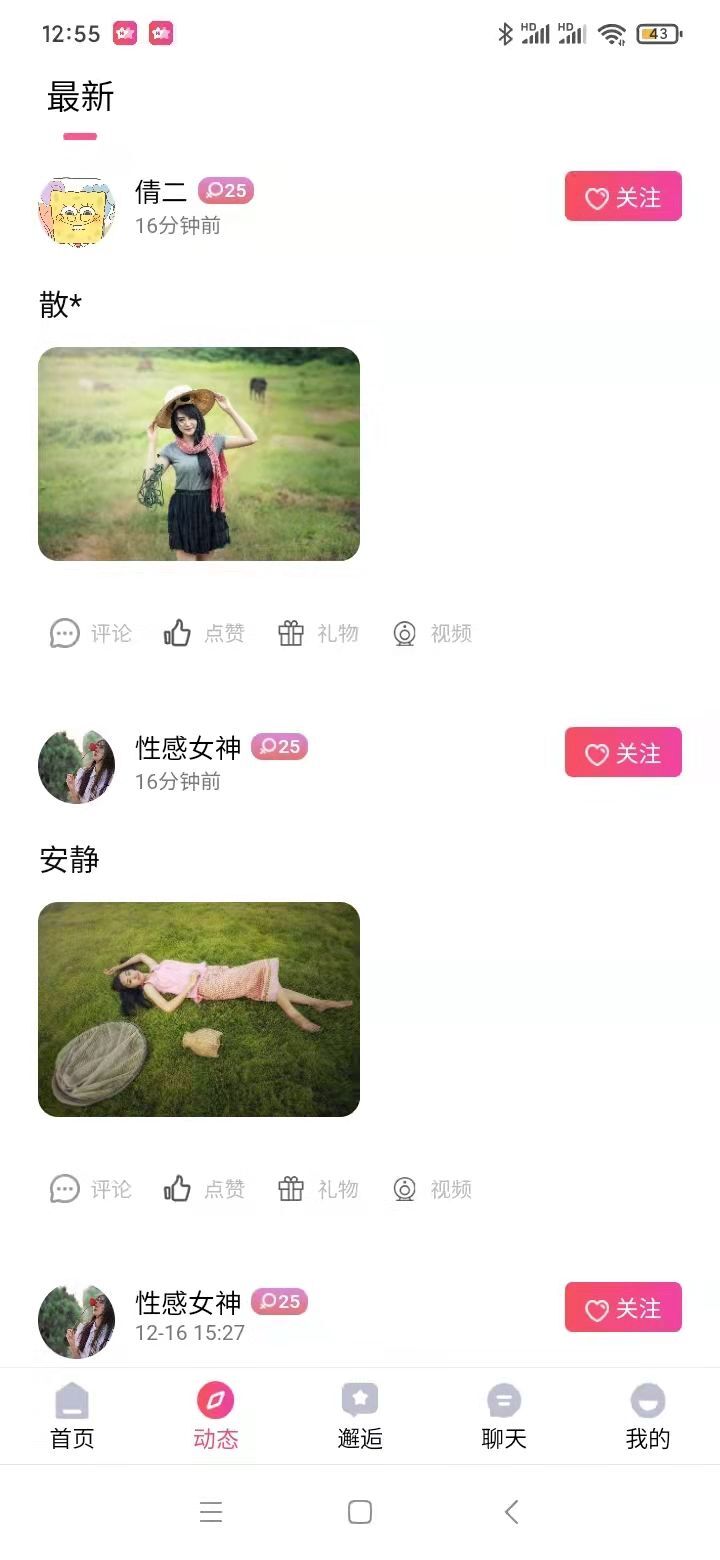Open the gift icon under 散* post
This screenshot has width=720, height=1560.
point(291,633)
